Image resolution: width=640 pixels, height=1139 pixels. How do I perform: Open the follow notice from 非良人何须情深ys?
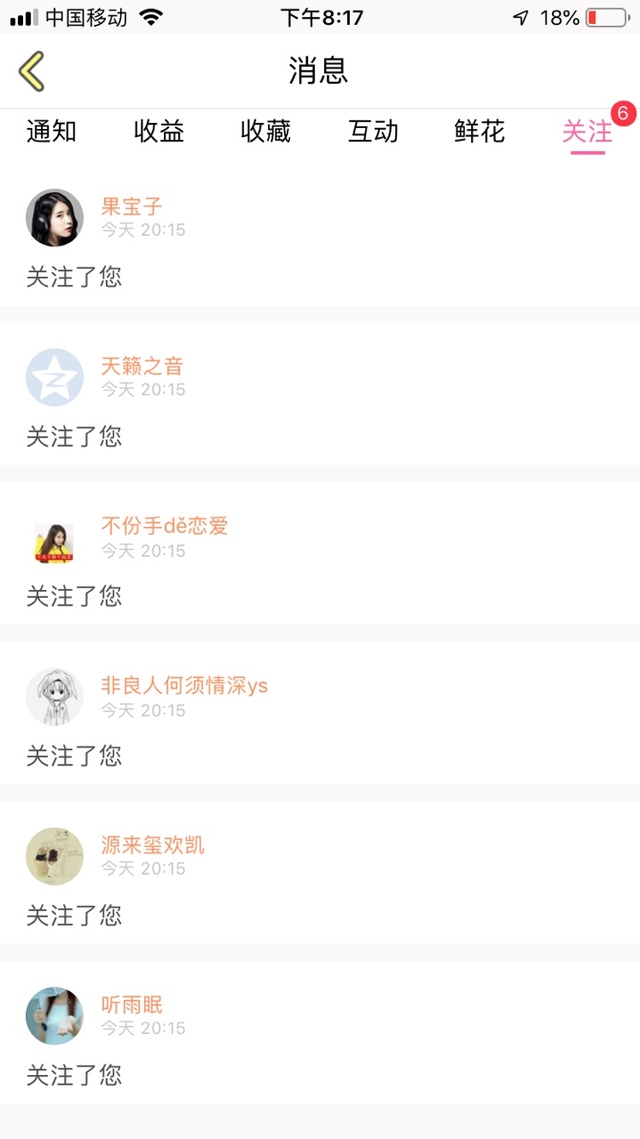click(320, 721)
